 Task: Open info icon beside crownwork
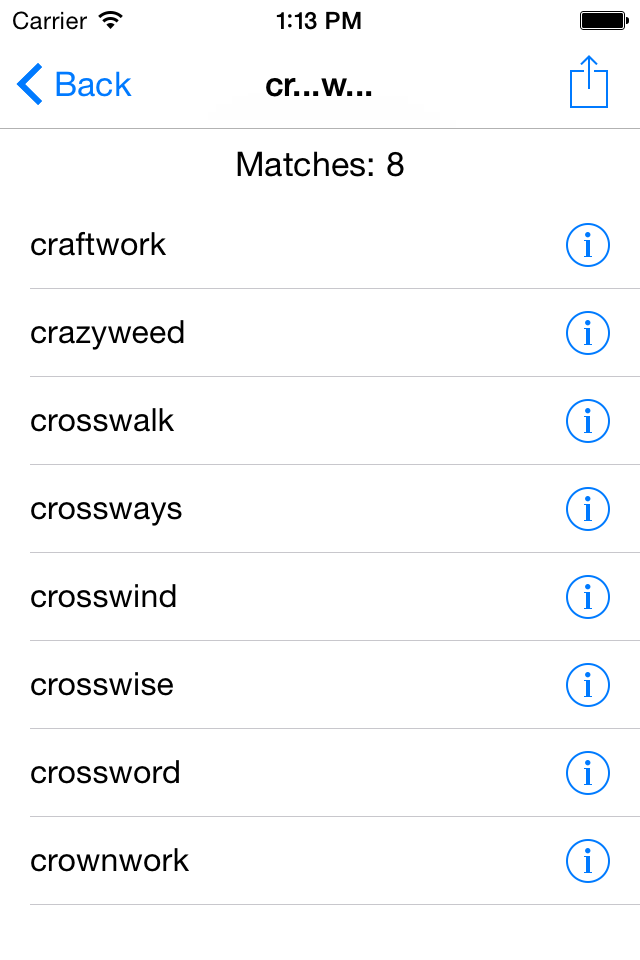coord(588,860)
